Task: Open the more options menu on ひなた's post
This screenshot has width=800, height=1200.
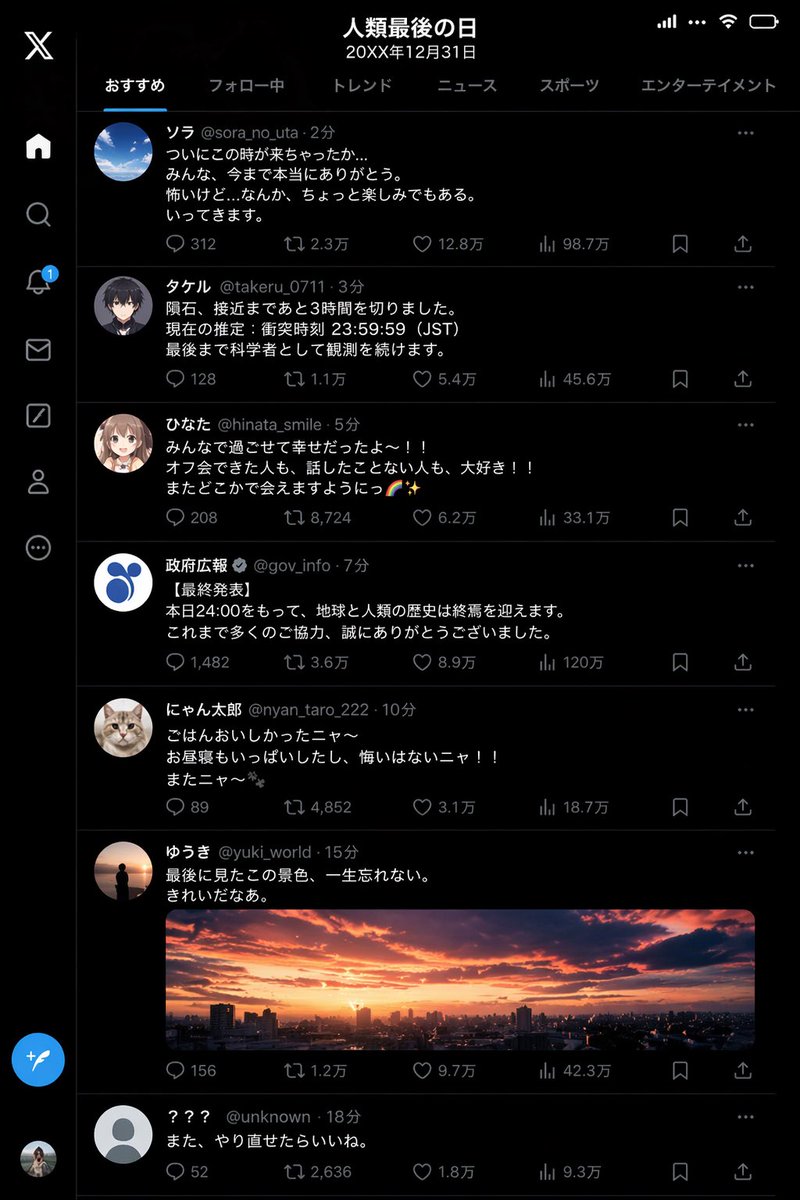Action: point(745,424)
